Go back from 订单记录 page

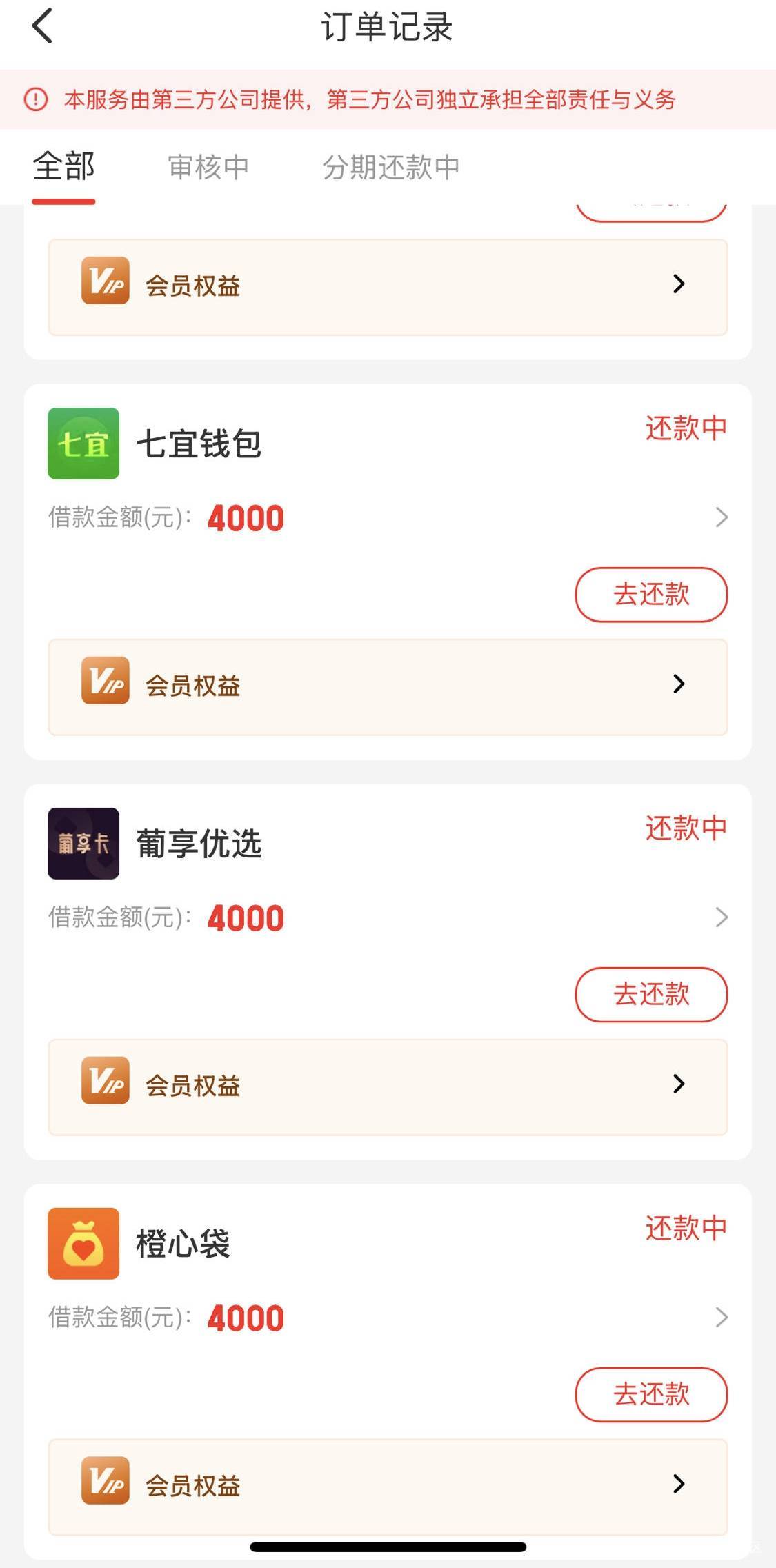[x=43, y=28]
